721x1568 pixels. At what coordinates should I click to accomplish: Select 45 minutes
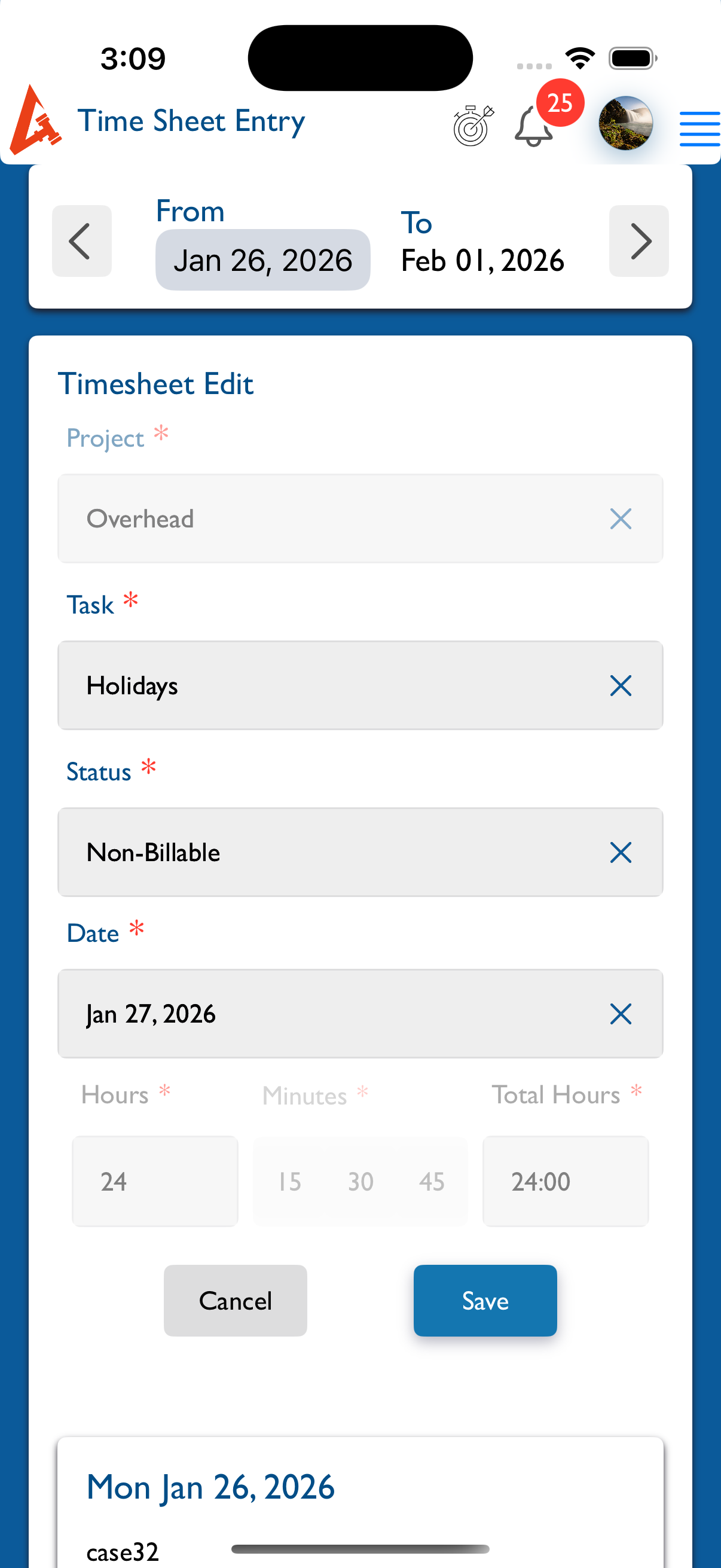432,1182
